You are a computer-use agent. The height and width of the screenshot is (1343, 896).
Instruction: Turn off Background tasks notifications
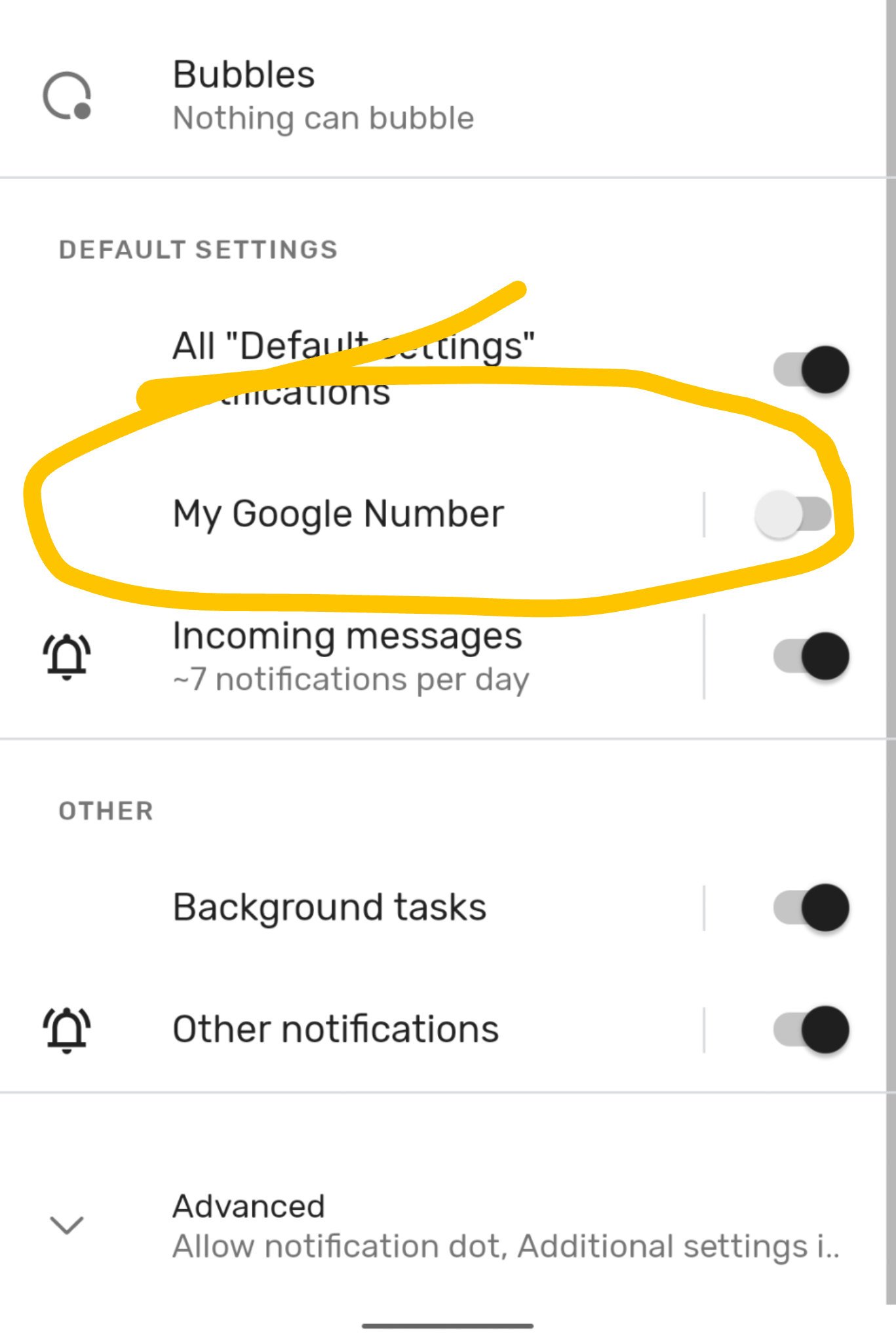[x=811, y=908]
